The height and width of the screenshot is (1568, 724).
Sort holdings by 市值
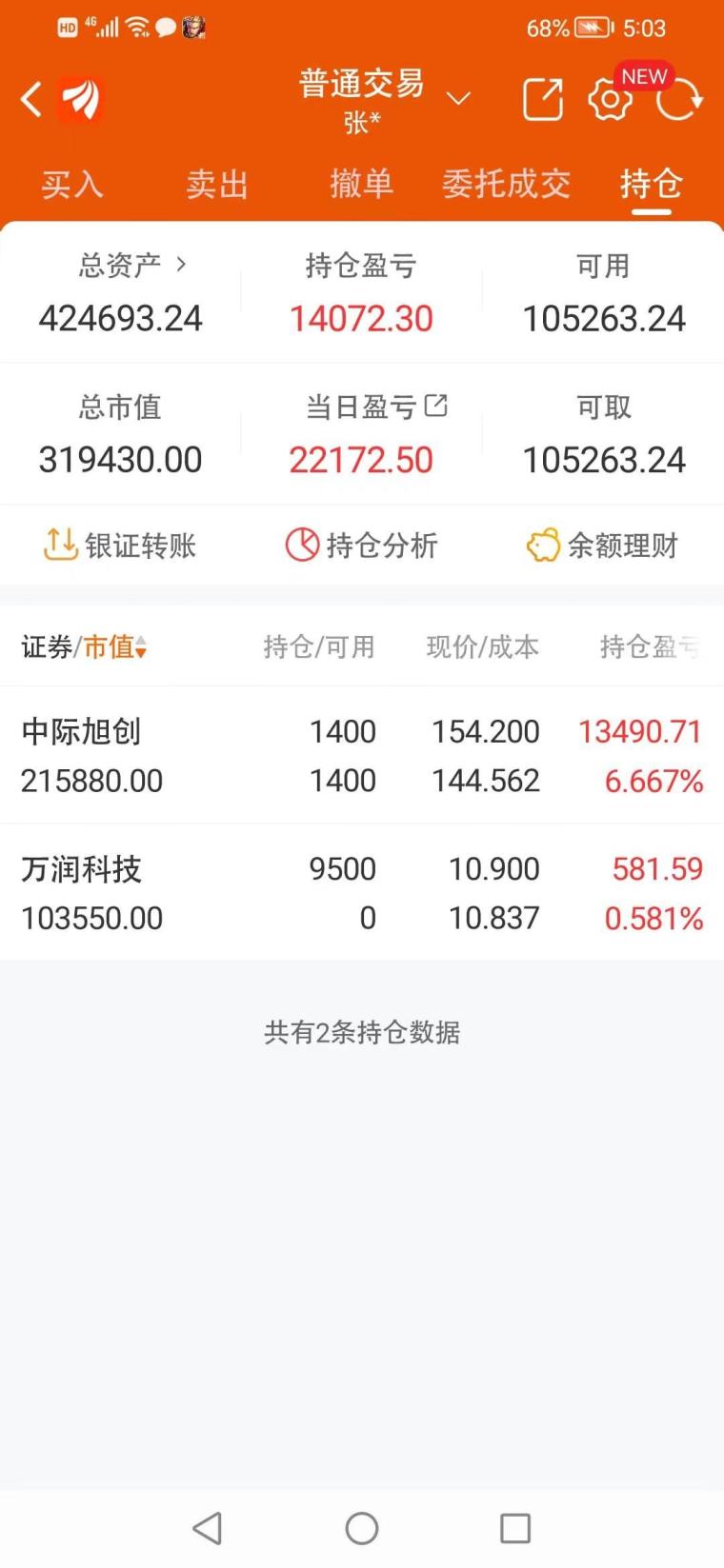115,647
